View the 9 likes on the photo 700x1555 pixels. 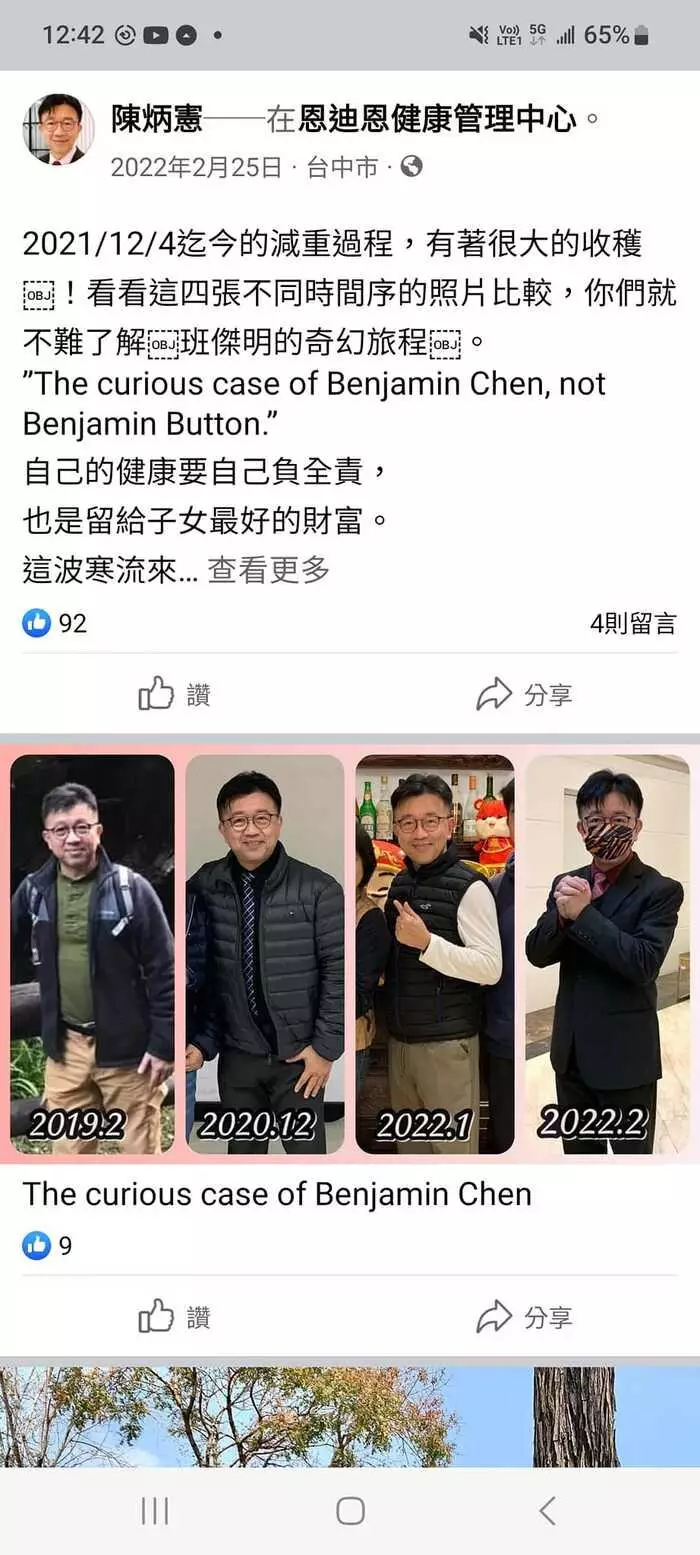[48, 1246]
